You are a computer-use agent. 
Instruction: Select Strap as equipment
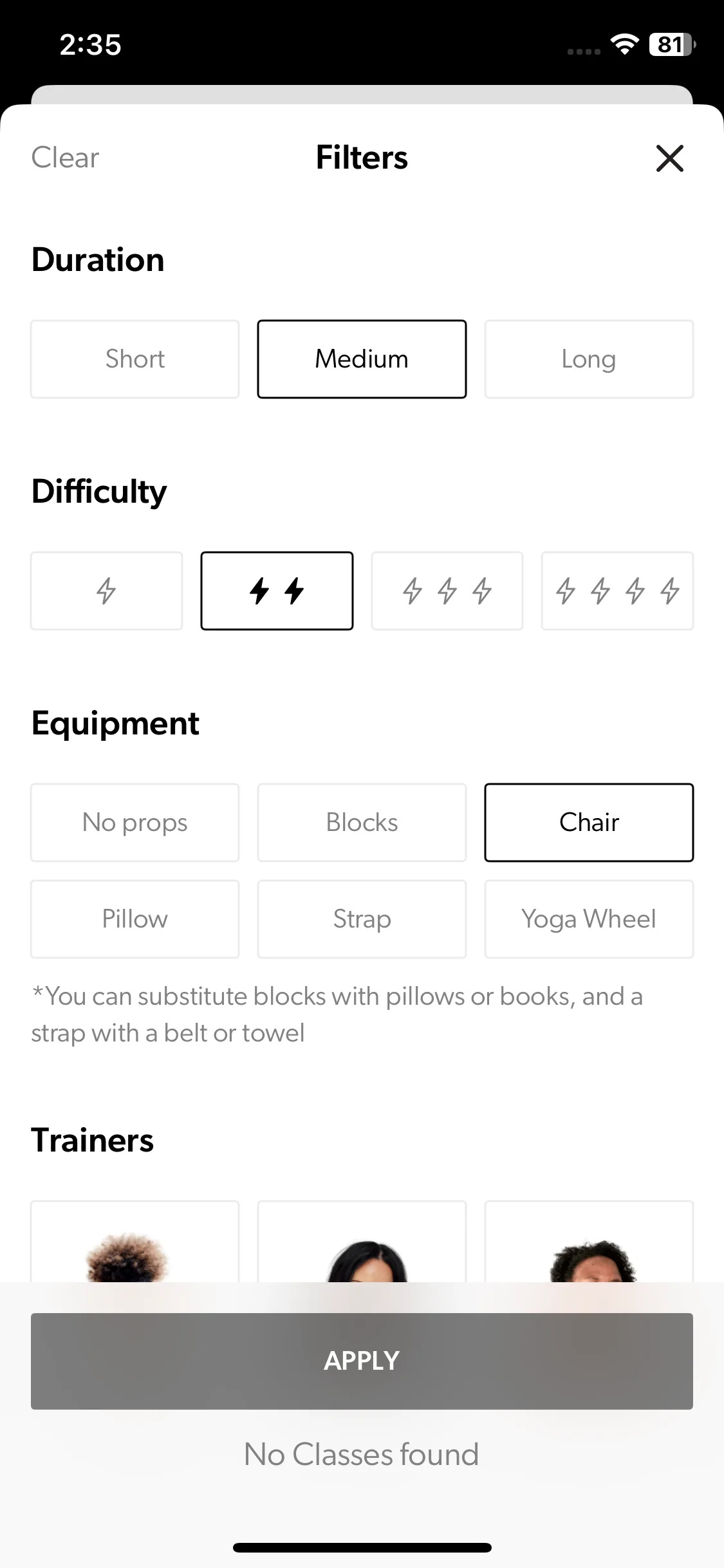click(x=362, y=919)
